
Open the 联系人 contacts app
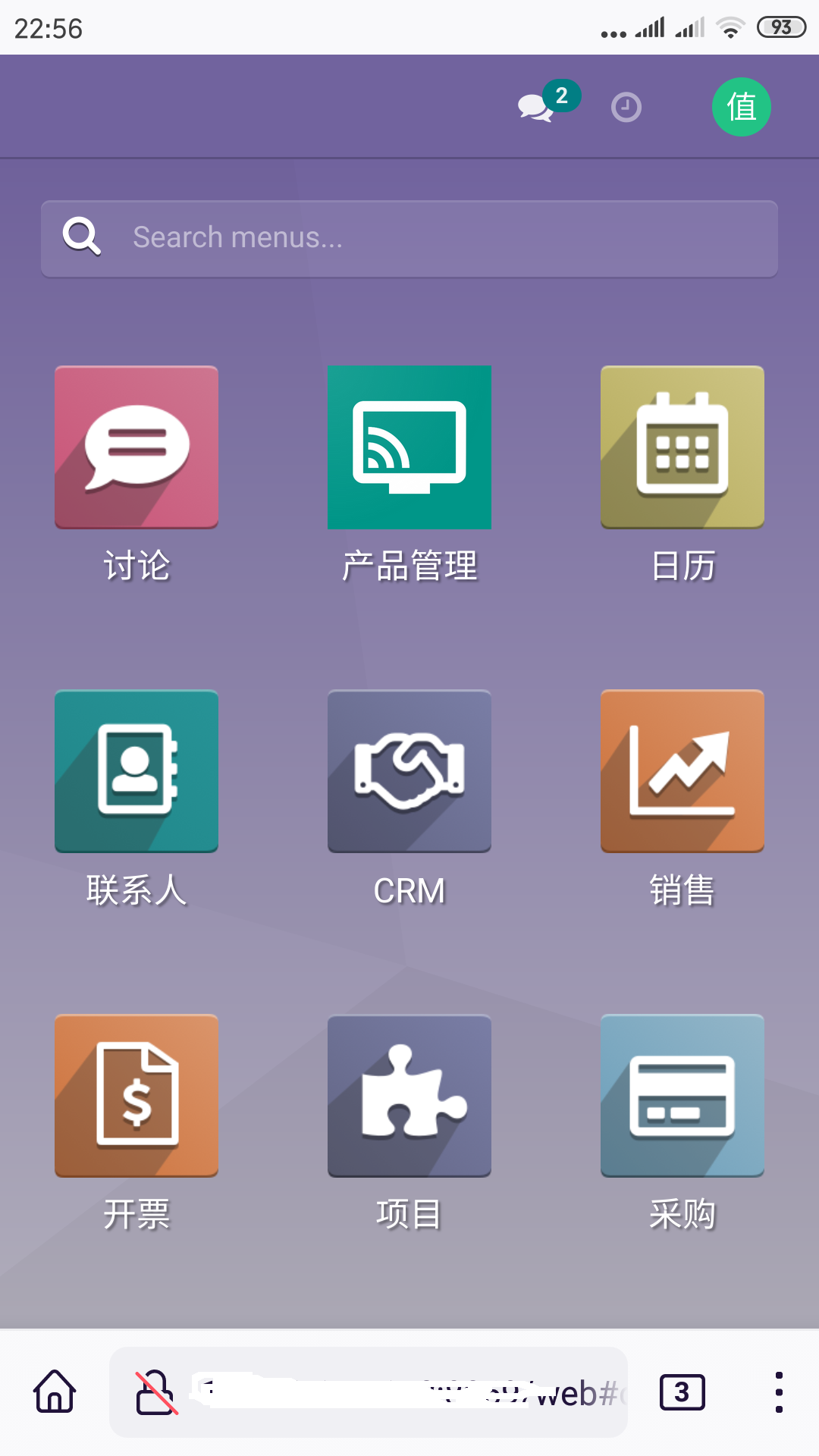click(x=136, y=771)
